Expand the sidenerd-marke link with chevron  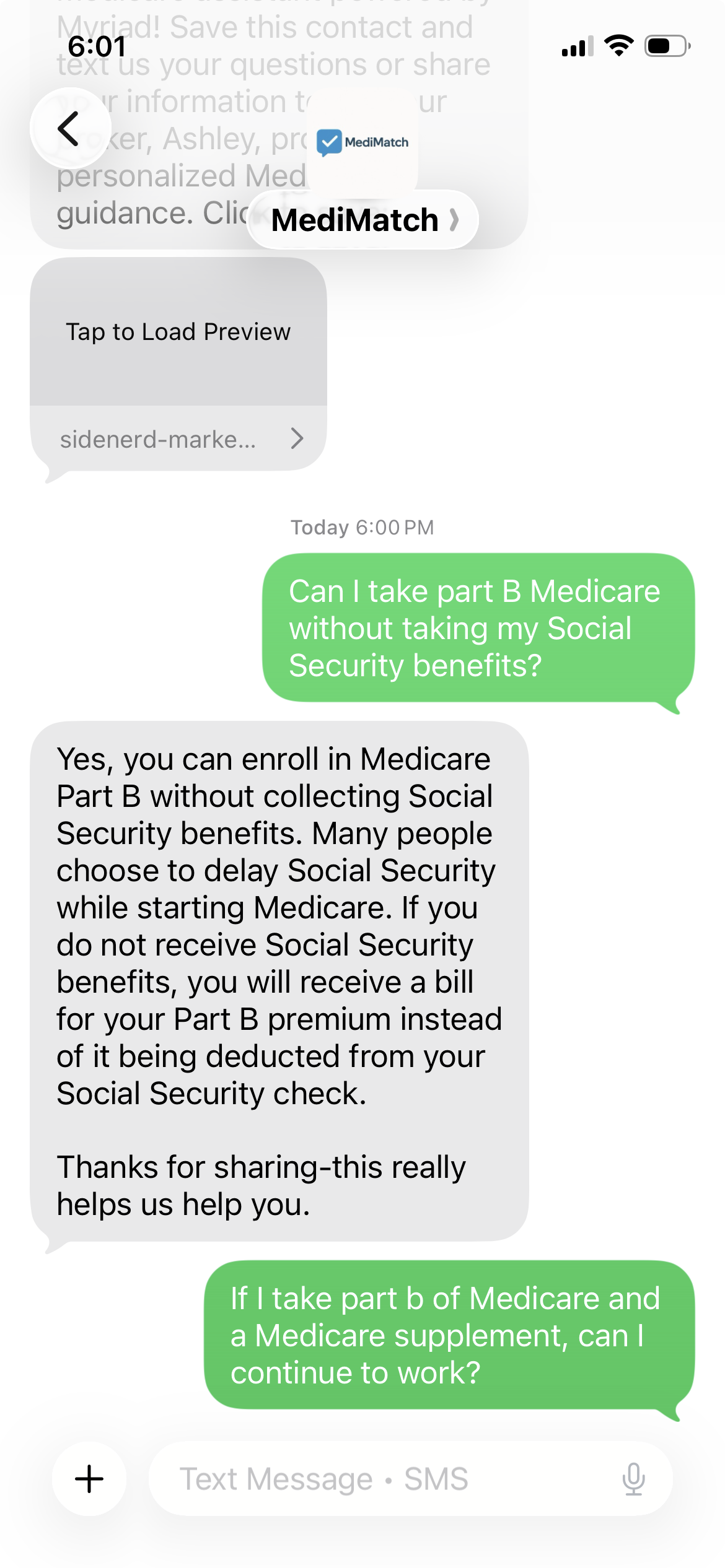(297, 439)
